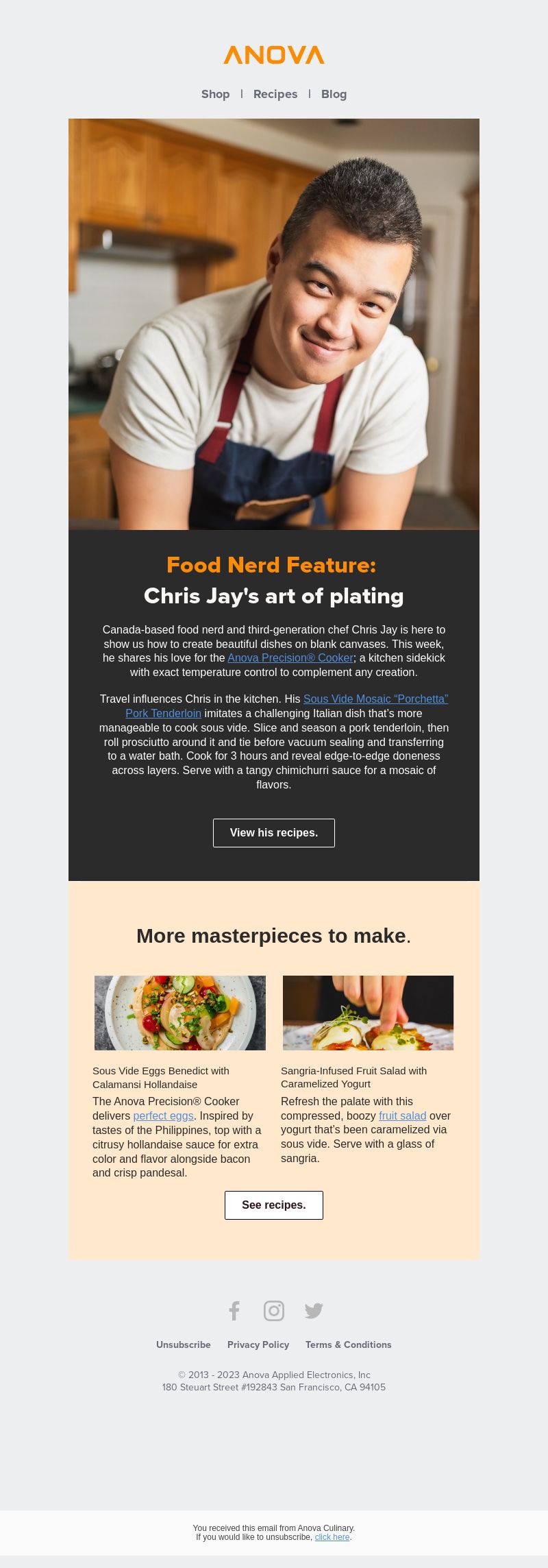Tap the View his recipes button

click(x=274, y=832)
